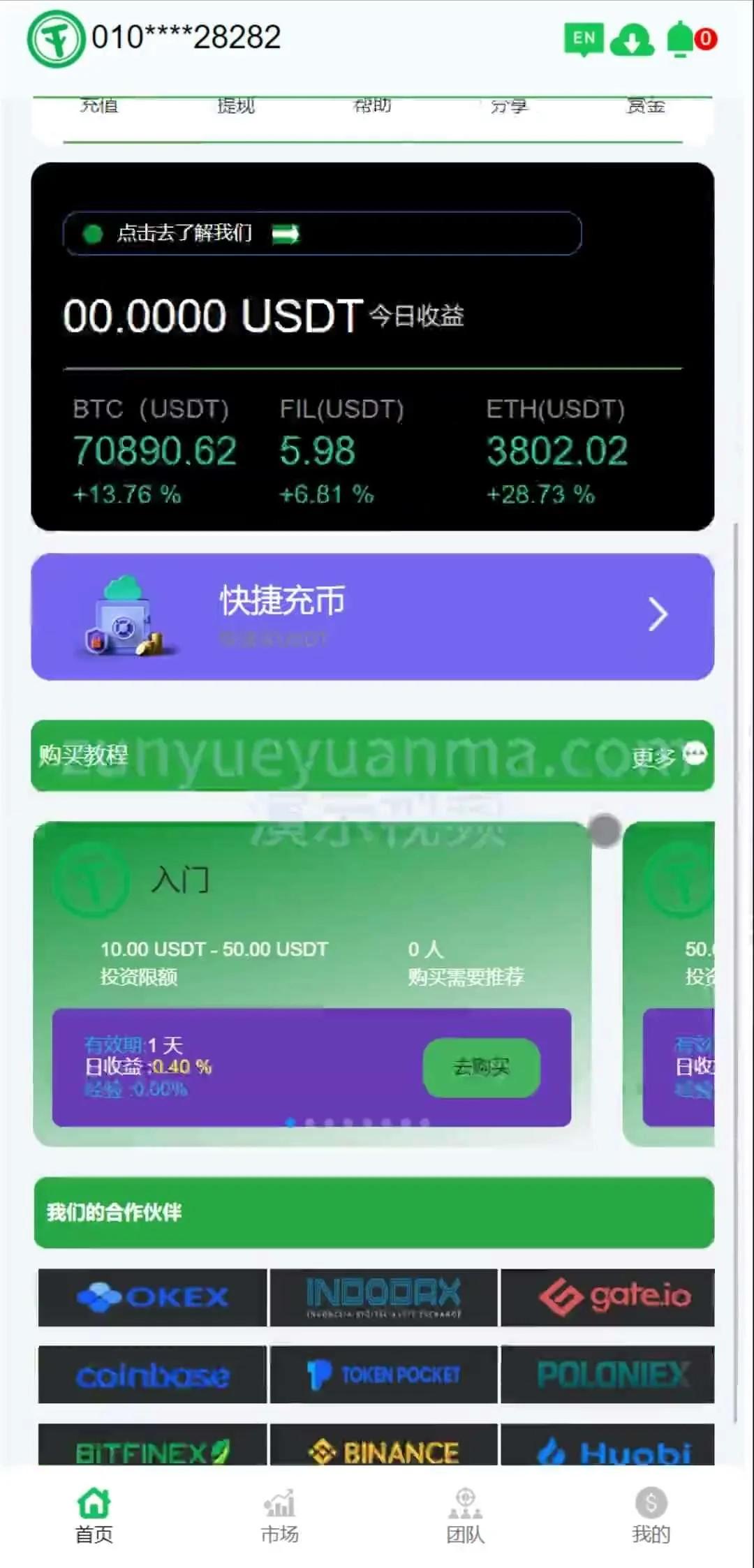This screenshot has width=754, height=1568.
Task: Open 充值 from the top shortcut row
Action: pyautogui.click(x=99, y=106)
